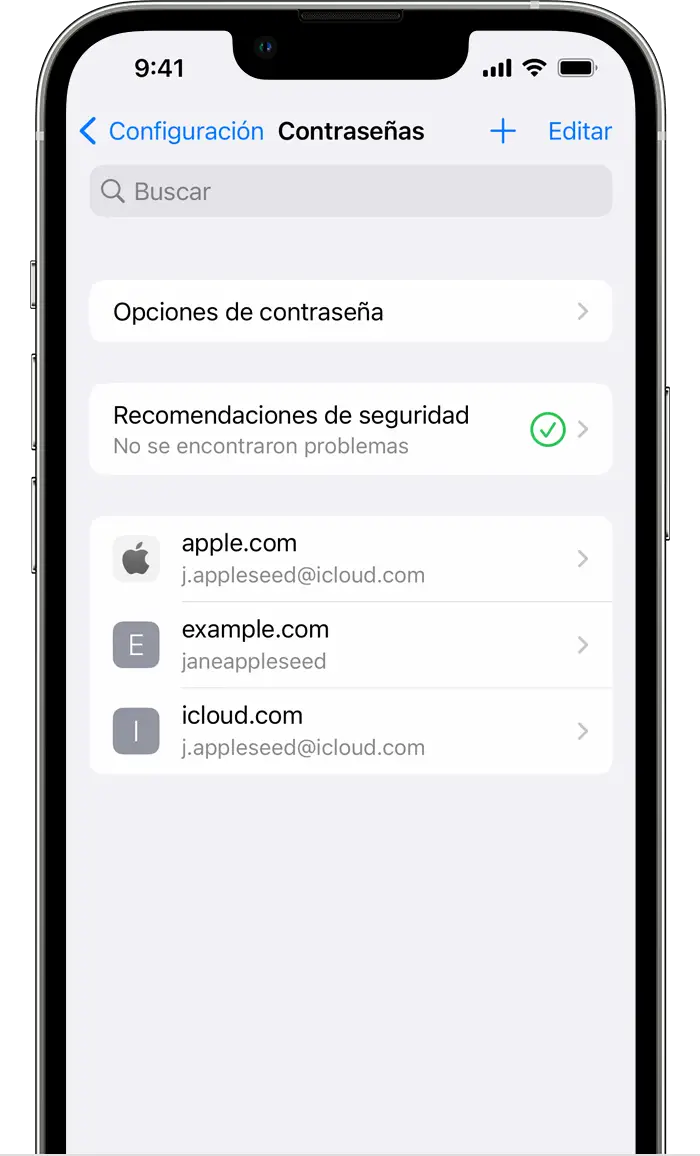Tap the Buscar search field
Image resolution: width=700 pixels, height=1156 pixels.
click(350, 191)
